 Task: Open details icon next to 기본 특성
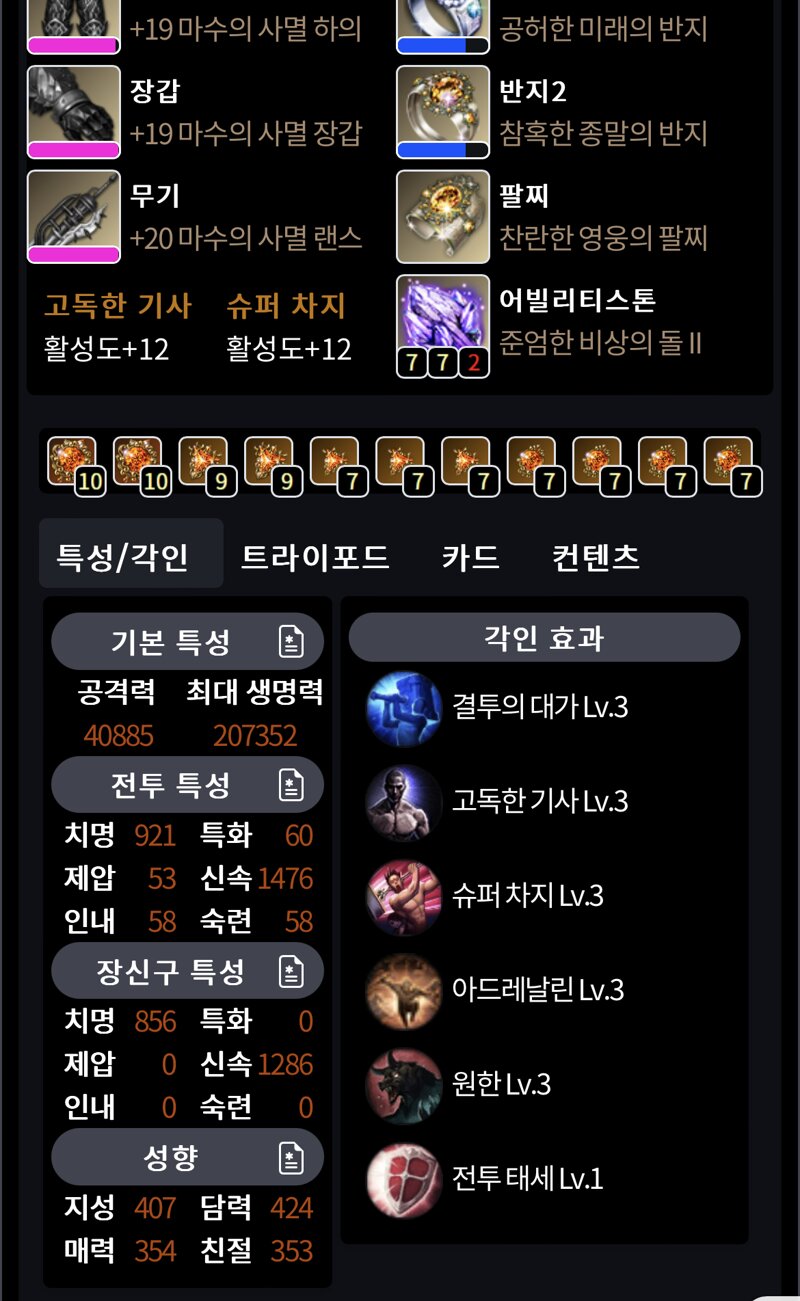[x=290, y=641]
